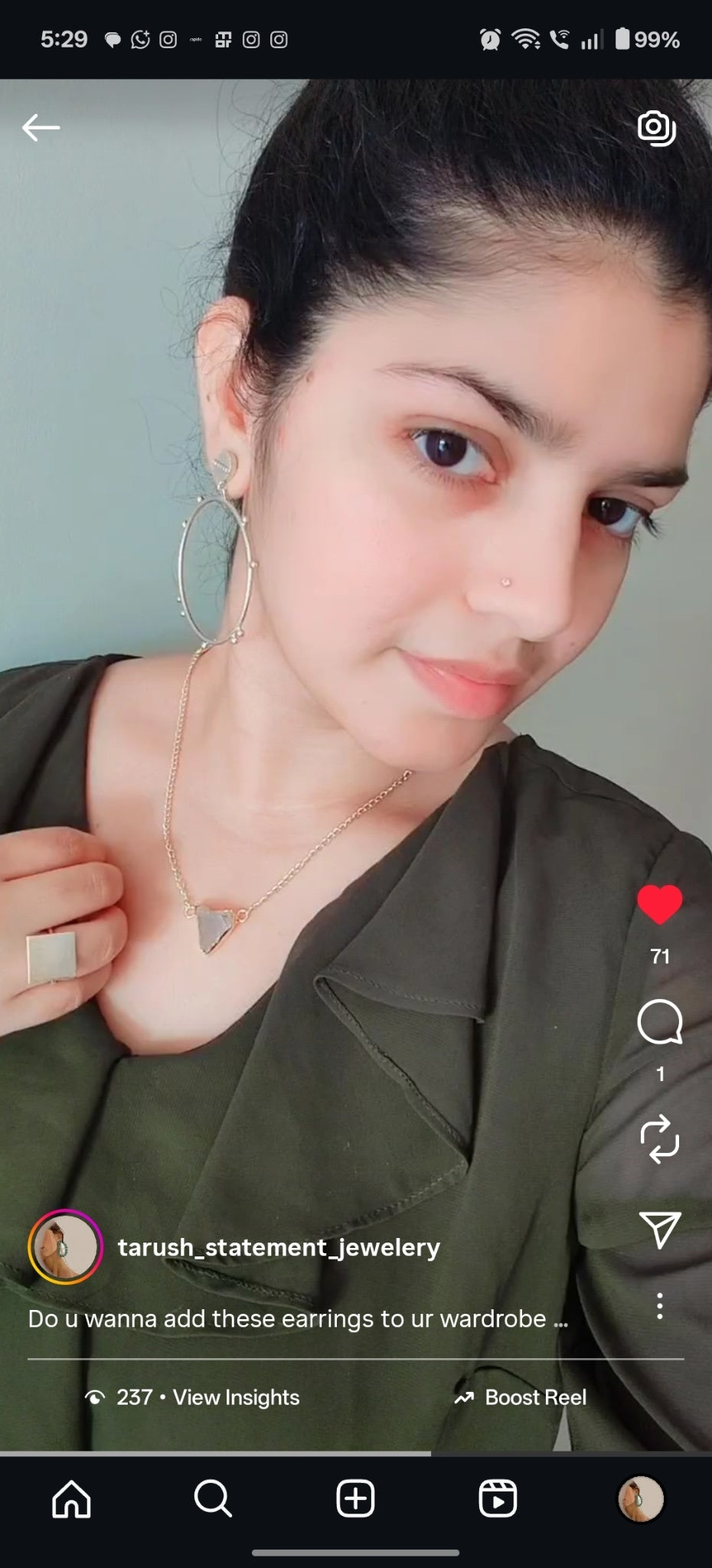Screen dimensions: 712x1568
Task: Open the camera to create a reel
Action: coord(656,128)
